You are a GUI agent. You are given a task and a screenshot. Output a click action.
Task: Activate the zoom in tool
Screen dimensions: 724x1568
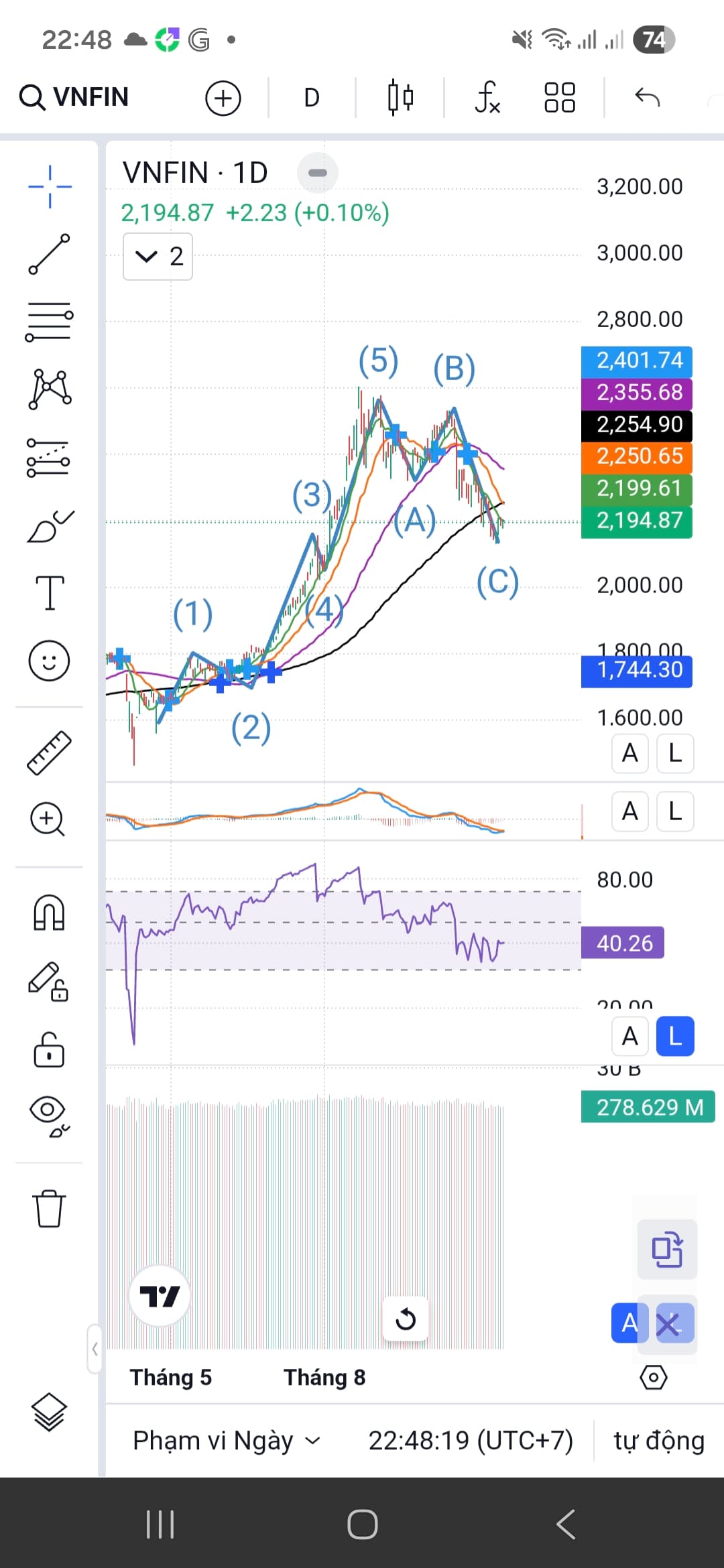(x=48, y=819)
